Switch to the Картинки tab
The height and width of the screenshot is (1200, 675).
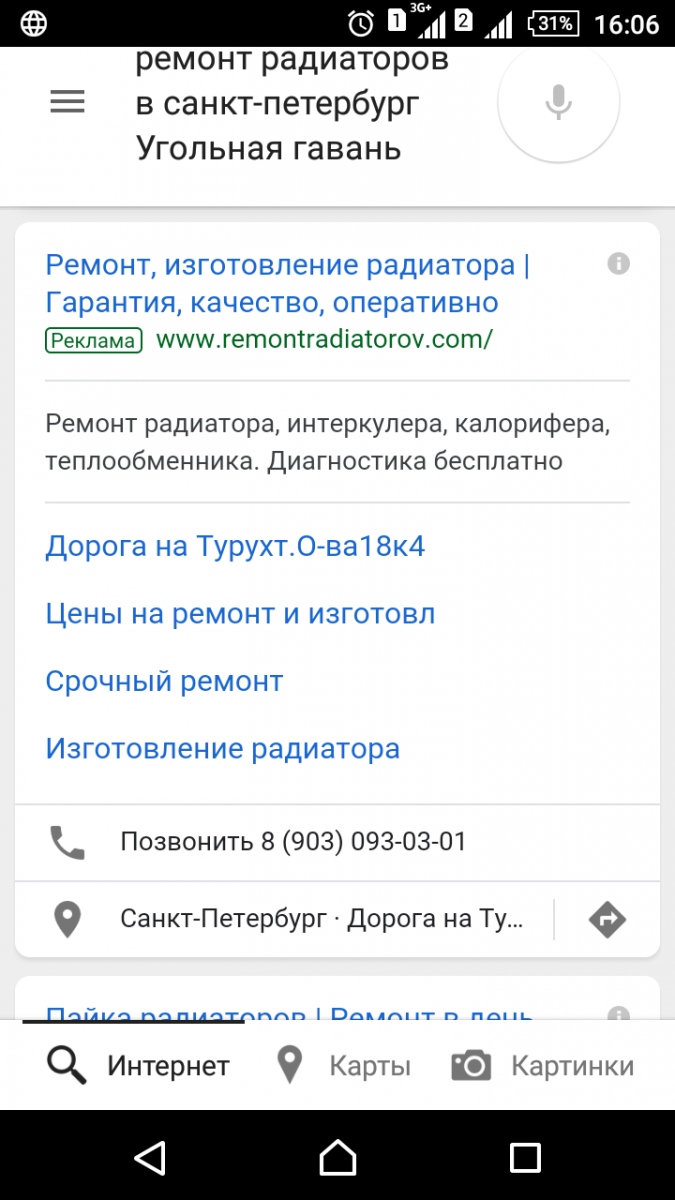(x=543, y=1066)
